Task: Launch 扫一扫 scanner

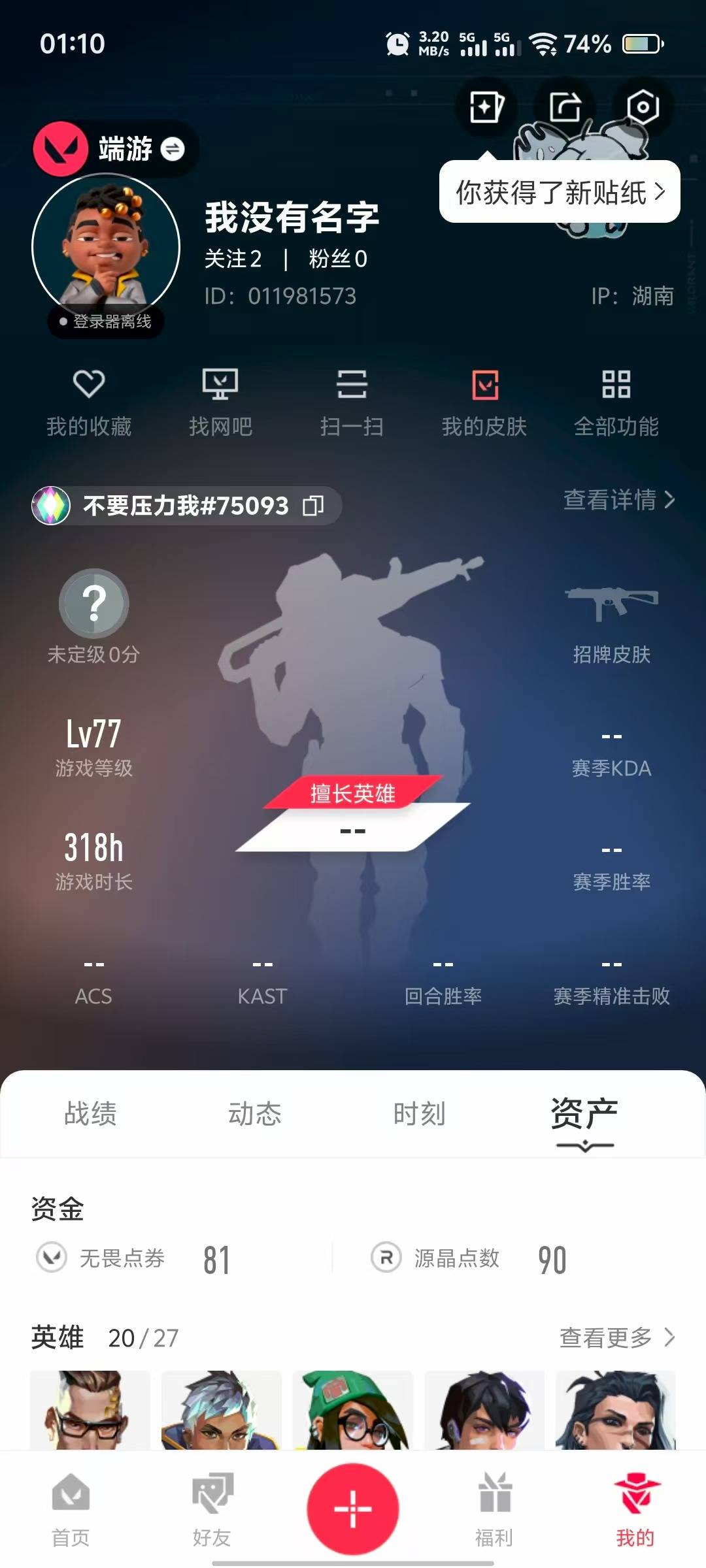Action: click(x=352, y=402)
